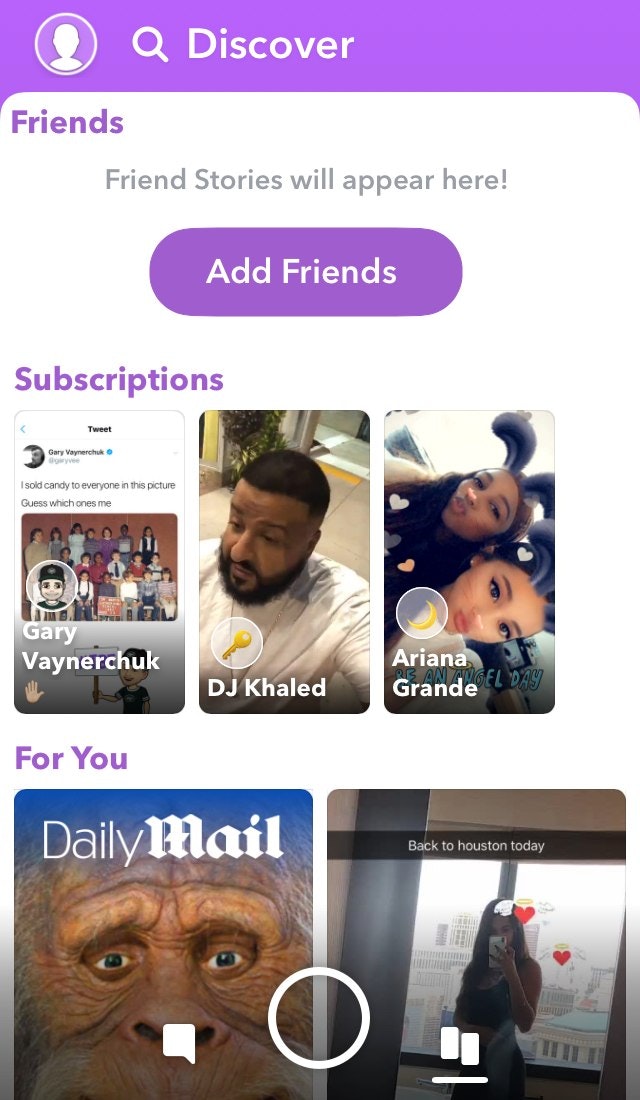The height and width of the screenshot is (1100, 640).
Task: Go to the chat screen
Action: pos(179,1043)
